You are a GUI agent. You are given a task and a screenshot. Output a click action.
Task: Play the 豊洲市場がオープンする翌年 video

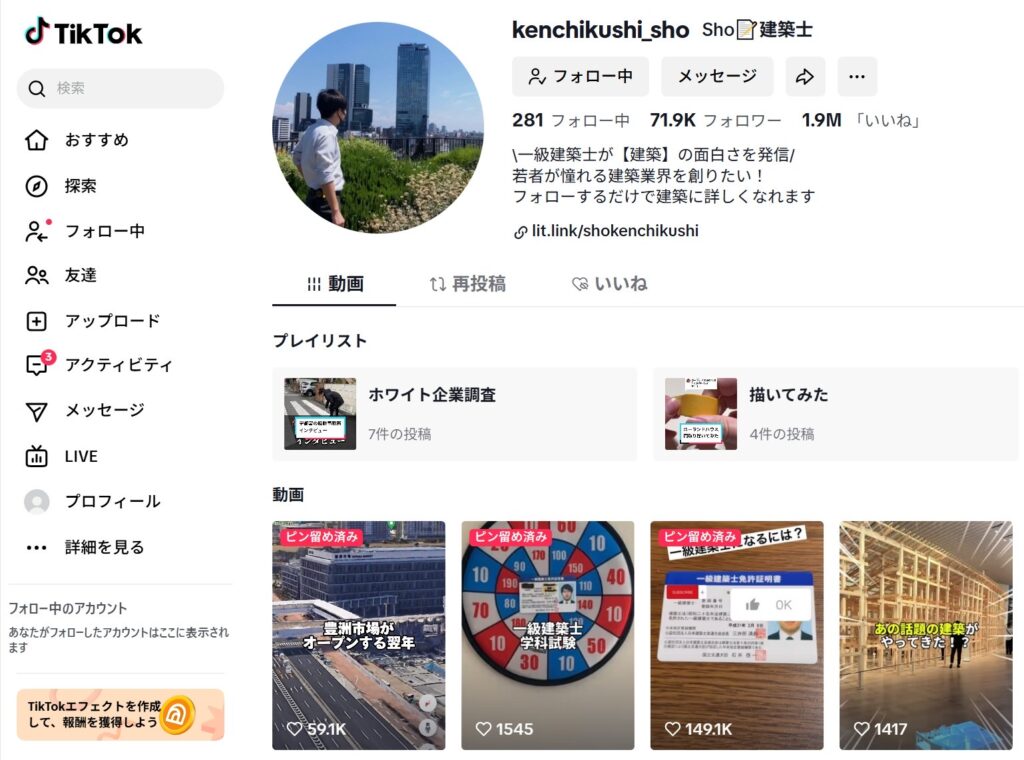358,635
